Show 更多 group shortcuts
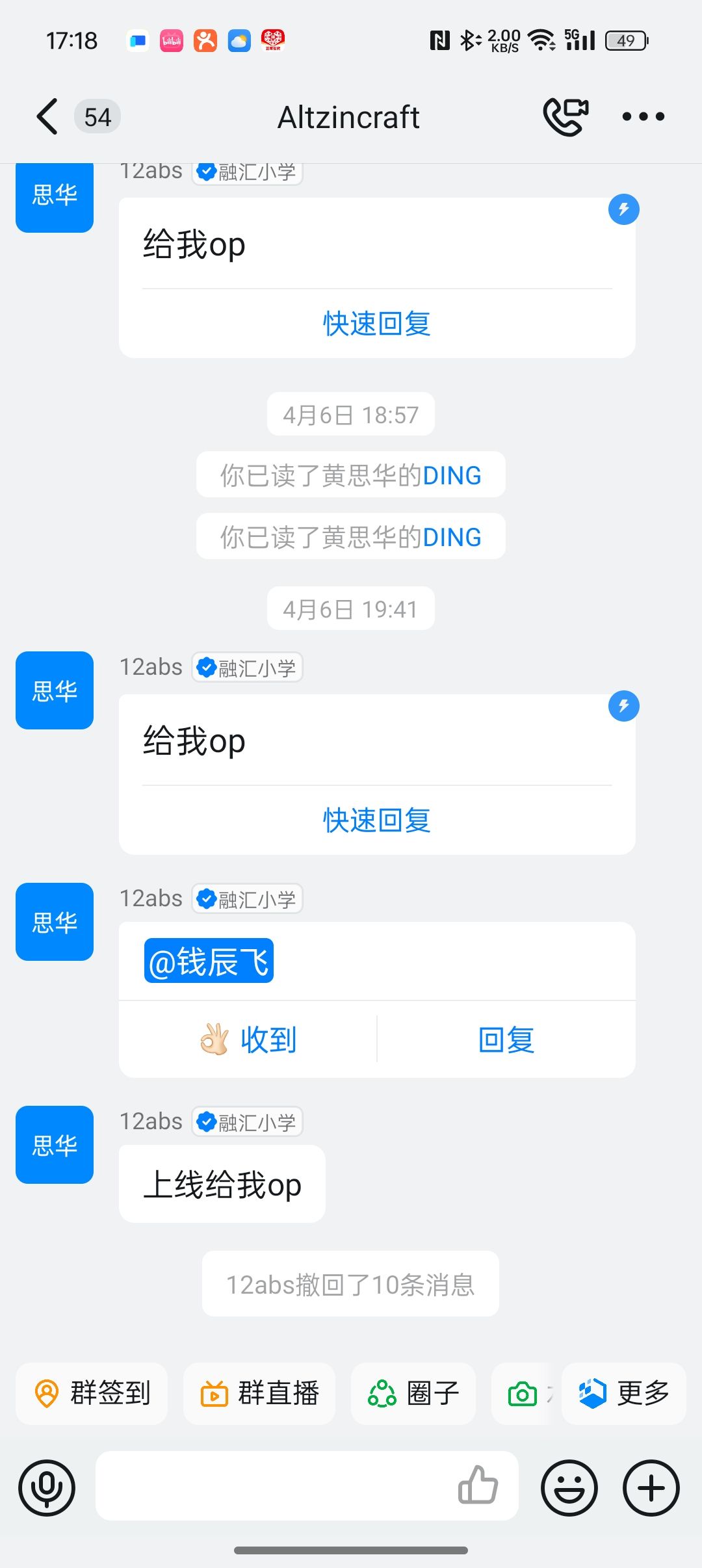 pyautogui.click(x=624, y=1393)
